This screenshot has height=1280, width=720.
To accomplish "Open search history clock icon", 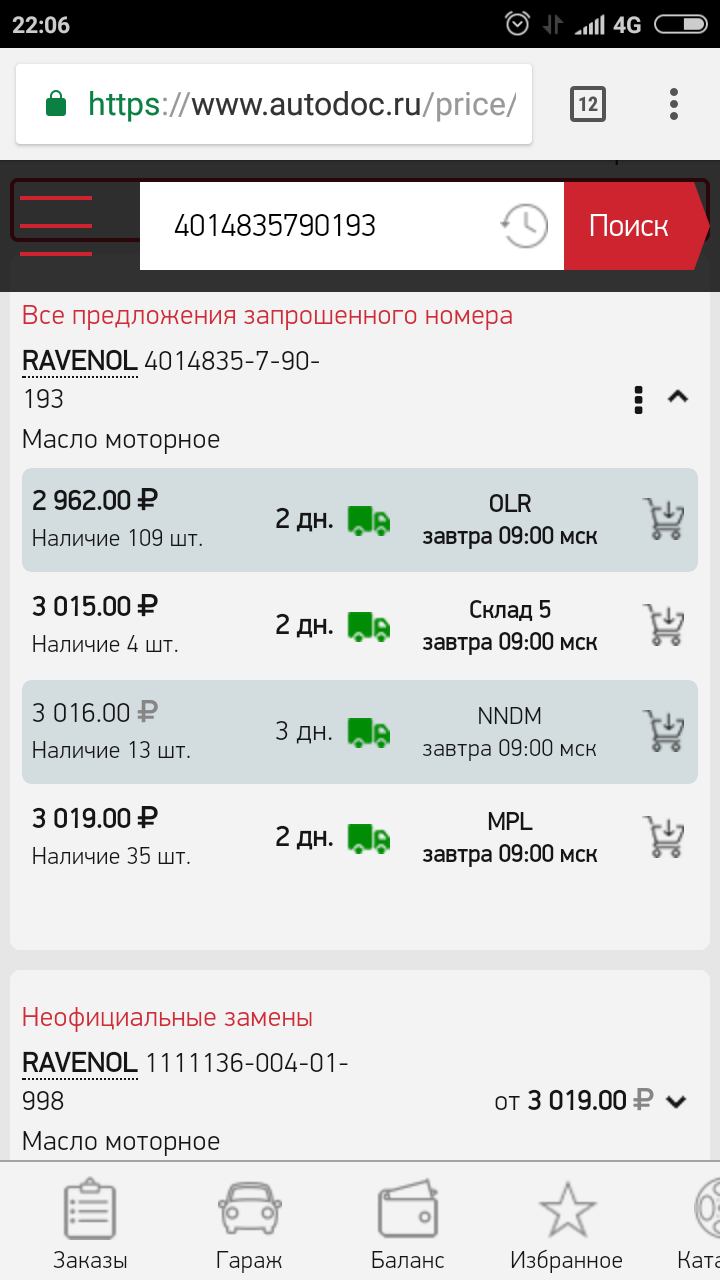I will click(524, 226).
